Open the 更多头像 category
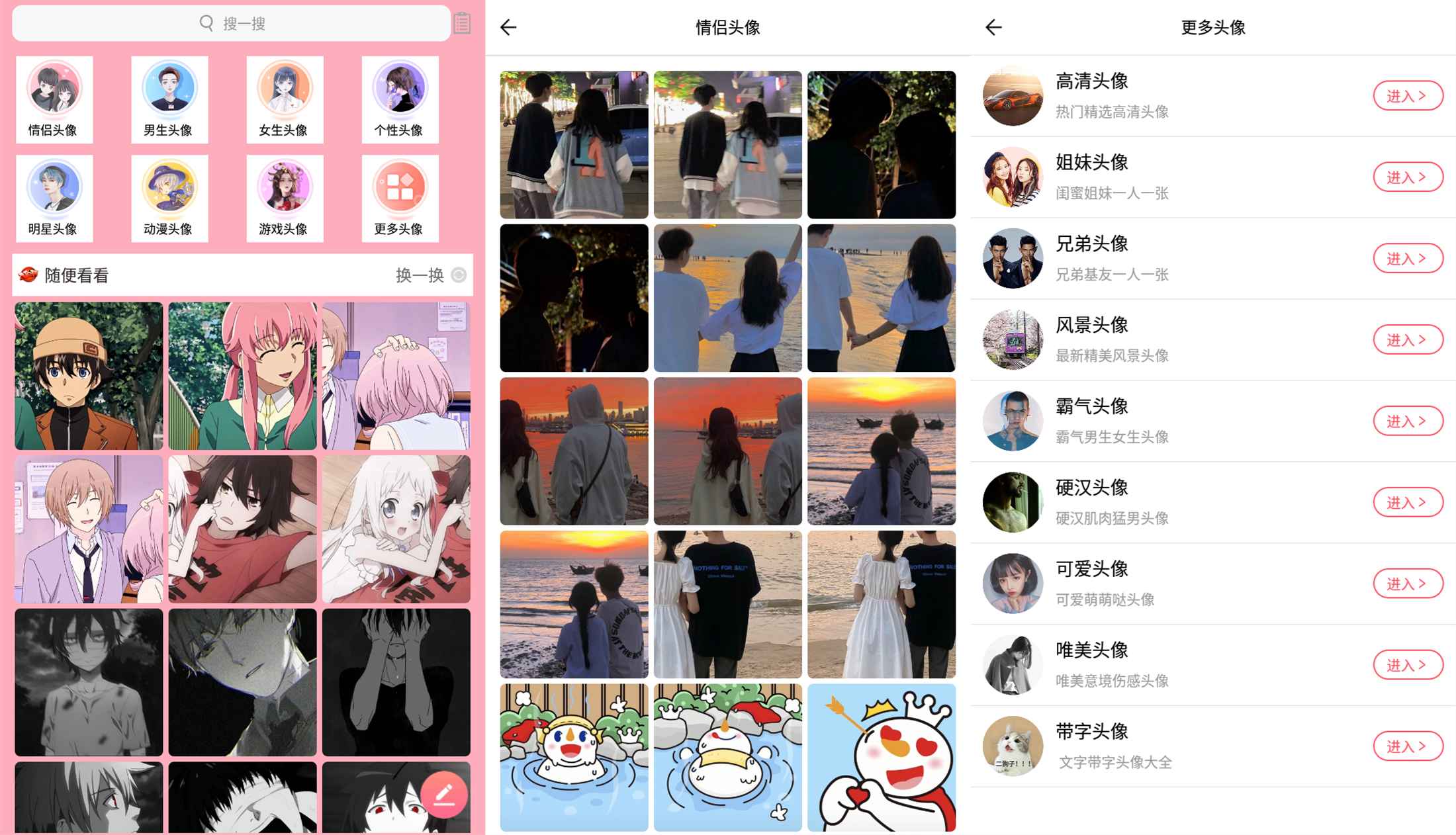 click(400, 198)
